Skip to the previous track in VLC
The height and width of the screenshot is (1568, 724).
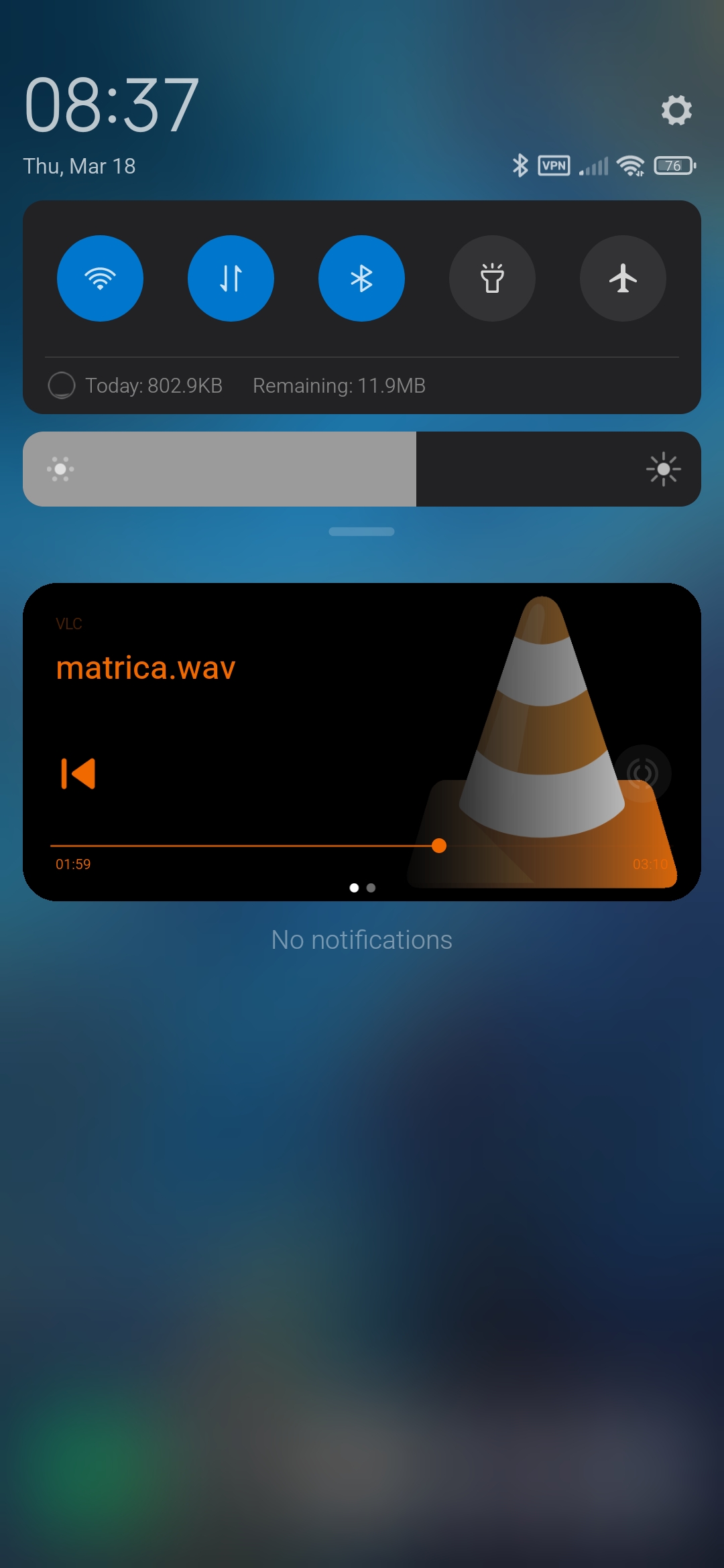pos(78,774)
